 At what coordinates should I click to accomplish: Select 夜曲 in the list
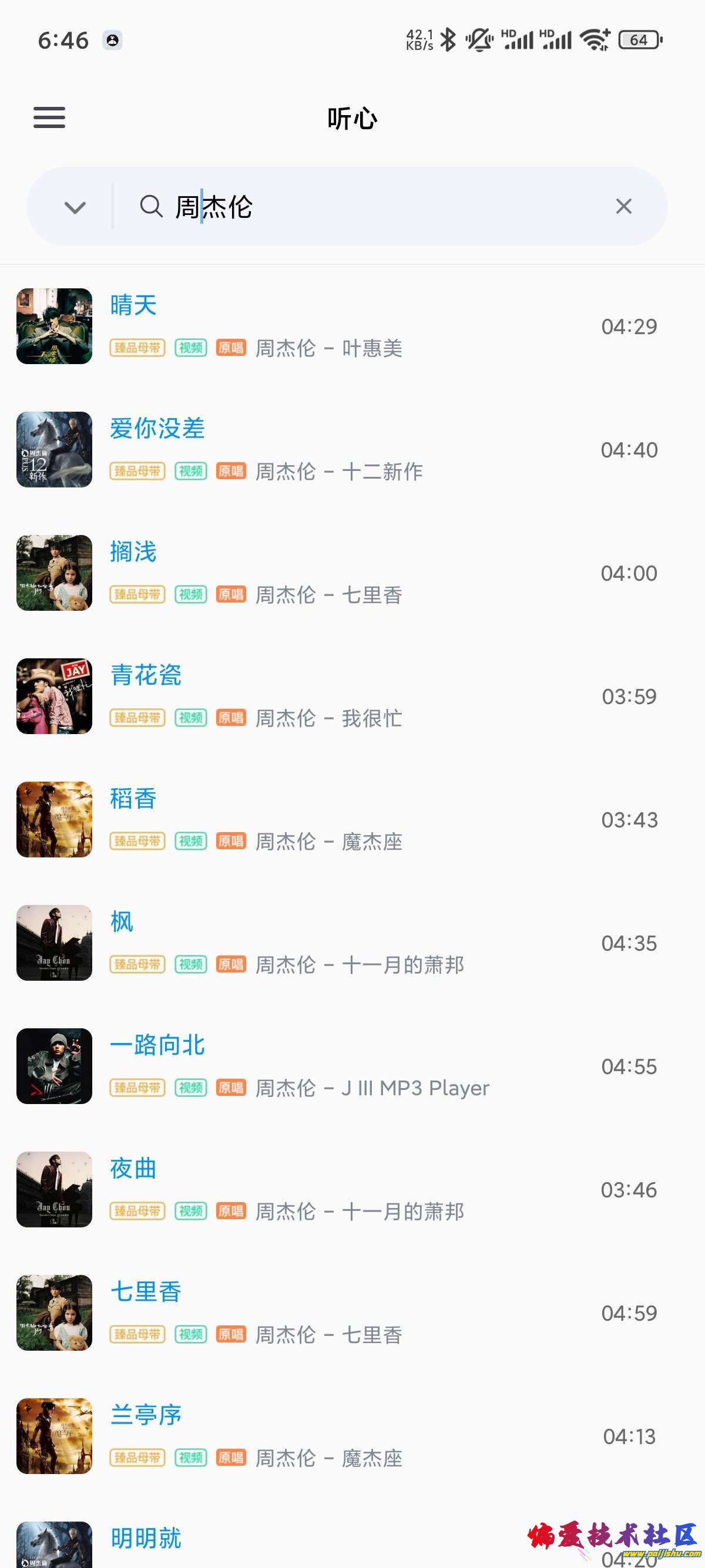click(133, 1169)
